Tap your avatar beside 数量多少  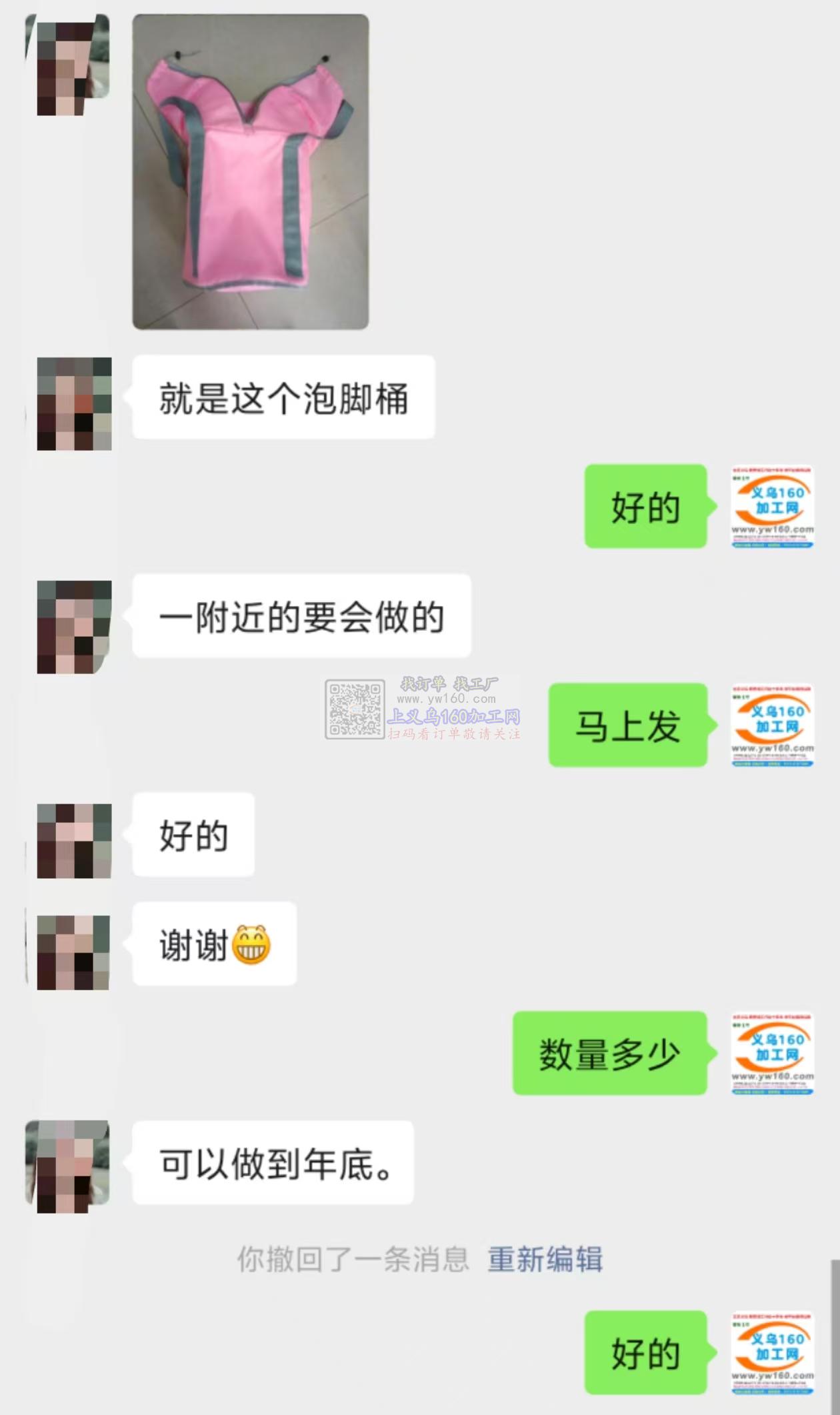tap(772, 1053)
